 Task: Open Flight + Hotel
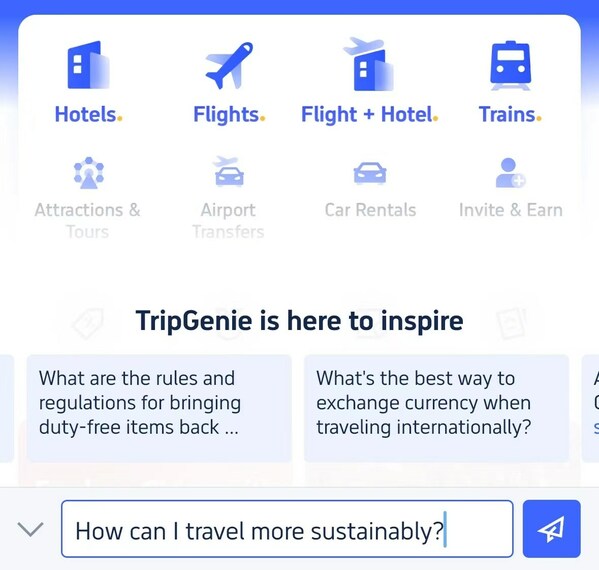(x=369, y=82)
